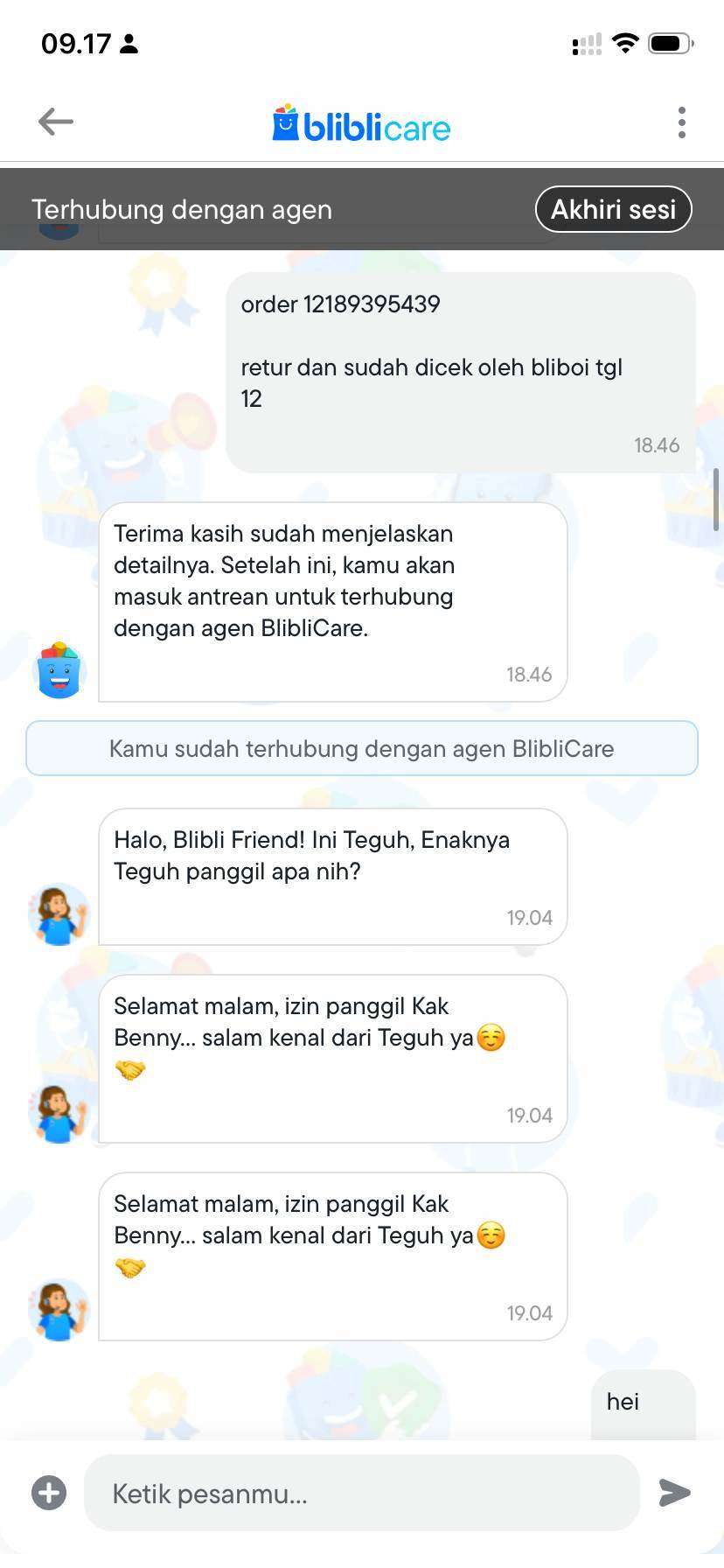The width and height of the screenshot is (724, 1568).
Task: Open the three-dot overflow menu
Action: click(x=681, y=122)
